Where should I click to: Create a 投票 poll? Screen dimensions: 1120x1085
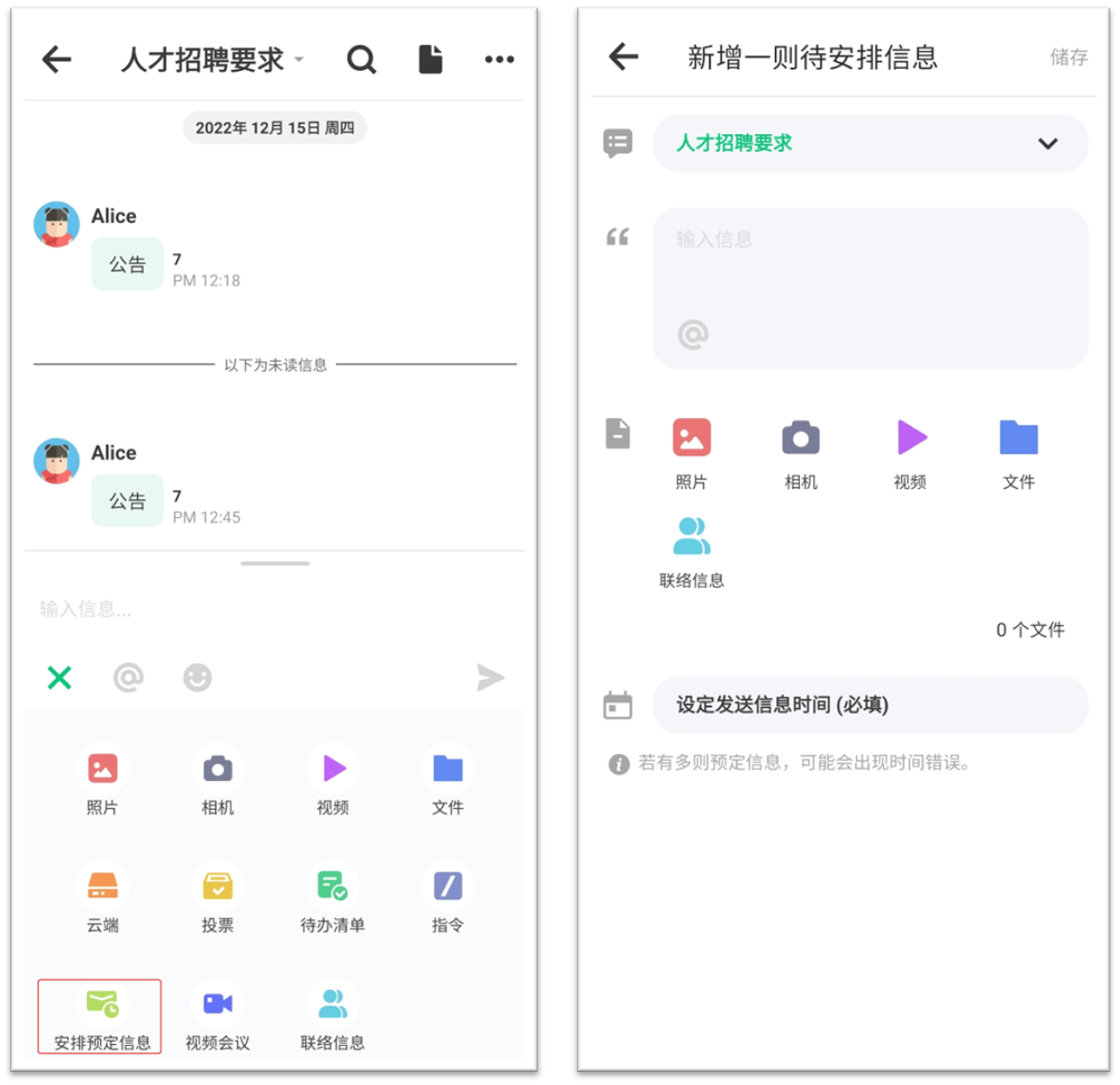217,897
